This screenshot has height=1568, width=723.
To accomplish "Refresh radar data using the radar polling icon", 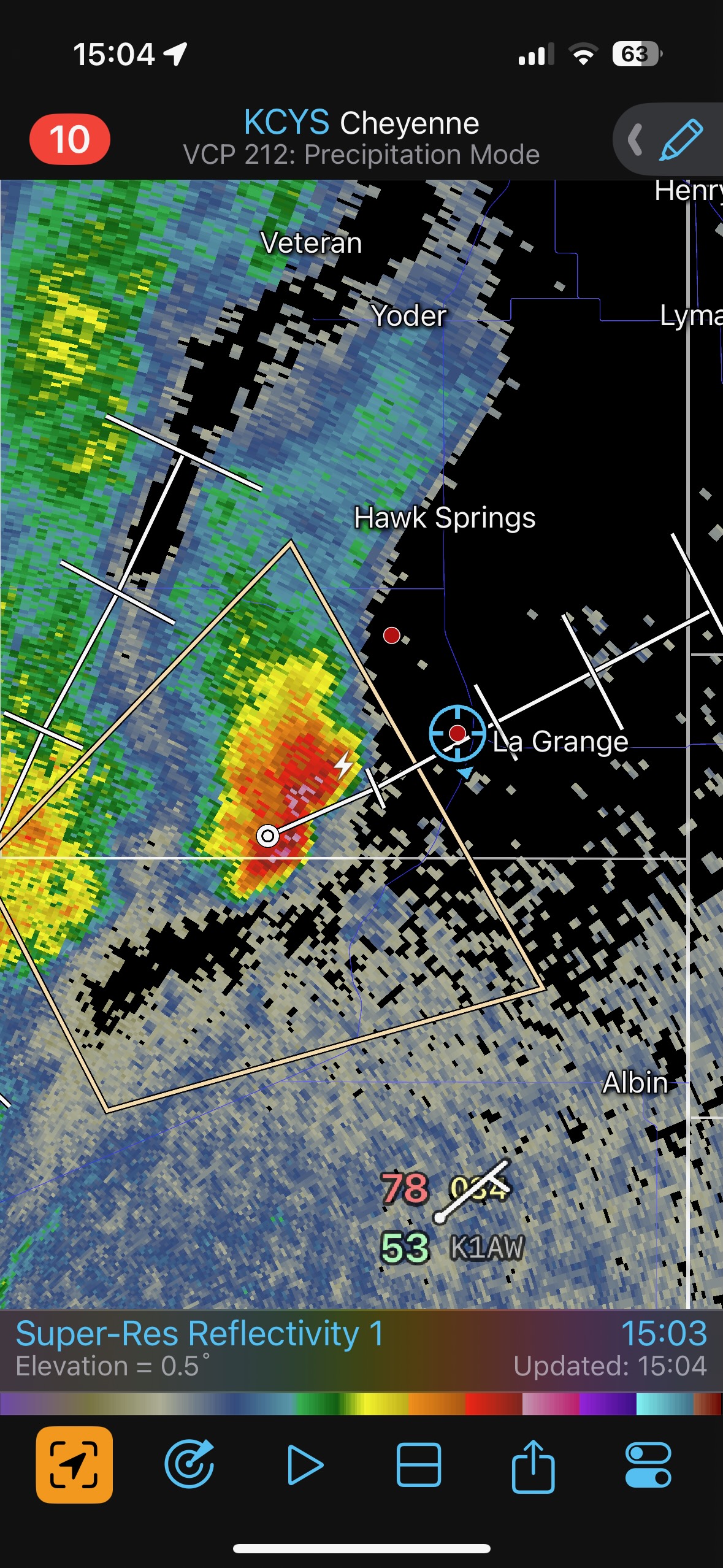I will (x=189, y=1464).
